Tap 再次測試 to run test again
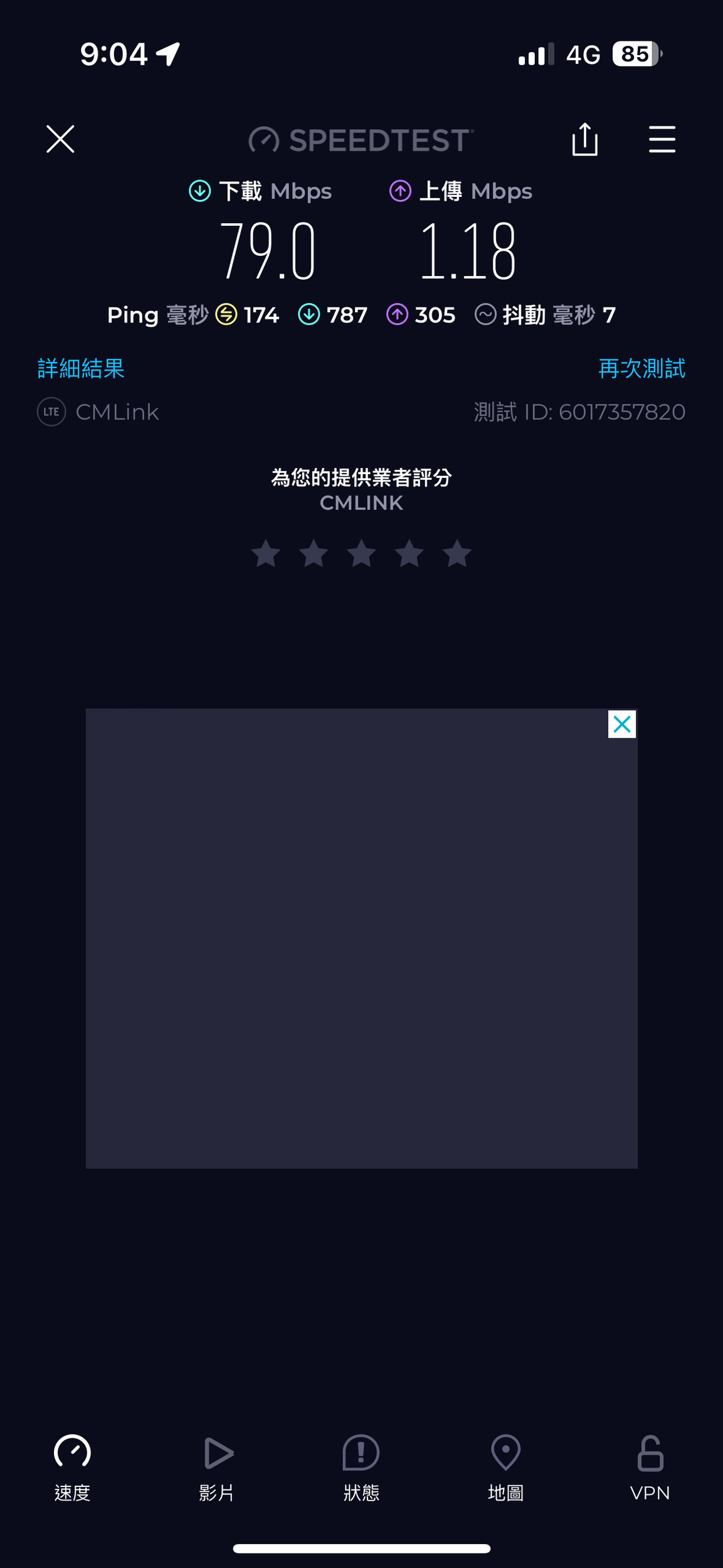 641,368
